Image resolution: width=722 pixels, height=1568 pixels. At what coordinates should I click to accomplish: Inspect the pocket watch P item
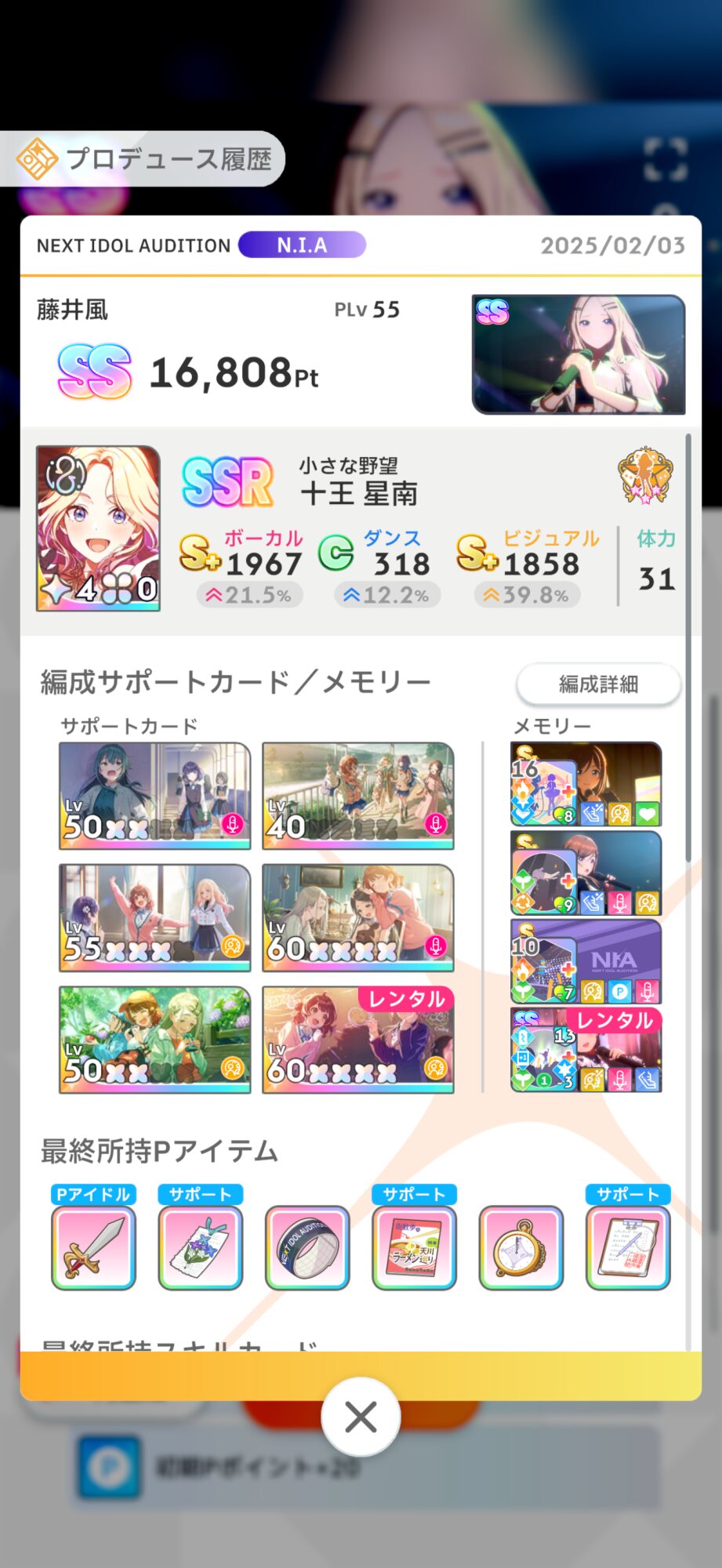coord(521,1247)
